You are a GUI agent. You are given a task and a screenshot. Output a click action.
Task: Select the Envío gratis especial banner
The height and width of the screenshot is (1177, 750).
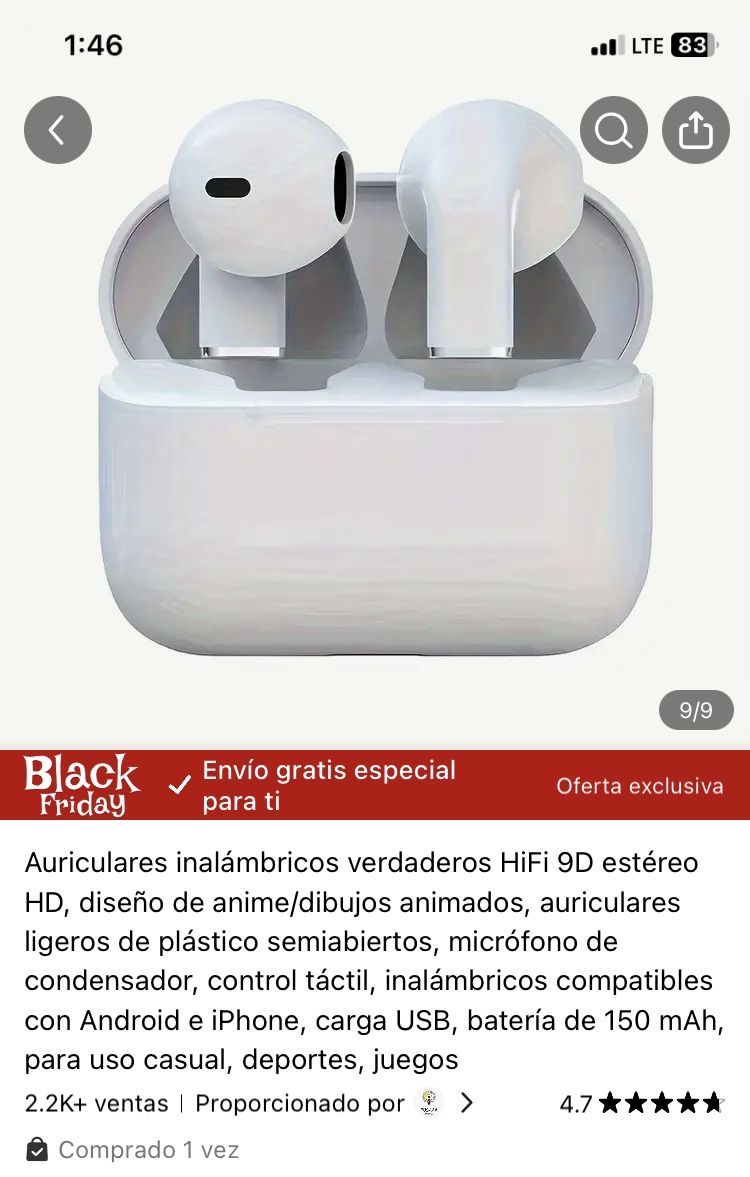328,784
